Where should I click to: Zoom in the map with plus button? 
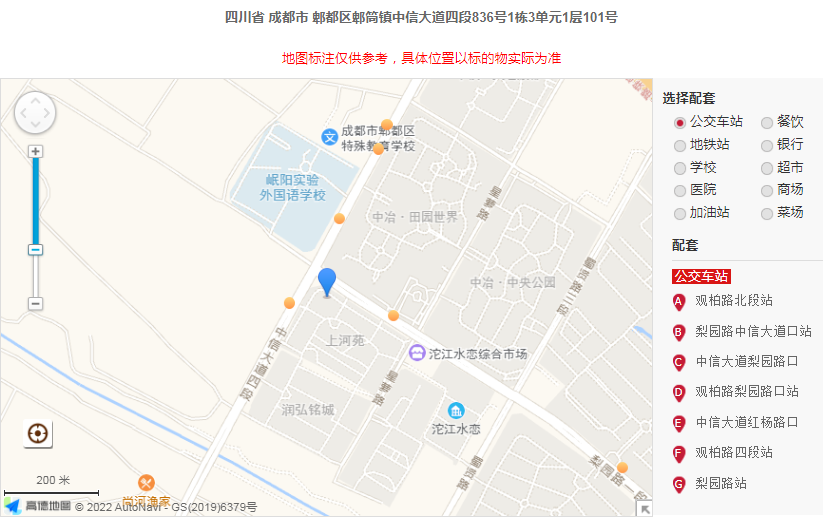coord(35,152)
